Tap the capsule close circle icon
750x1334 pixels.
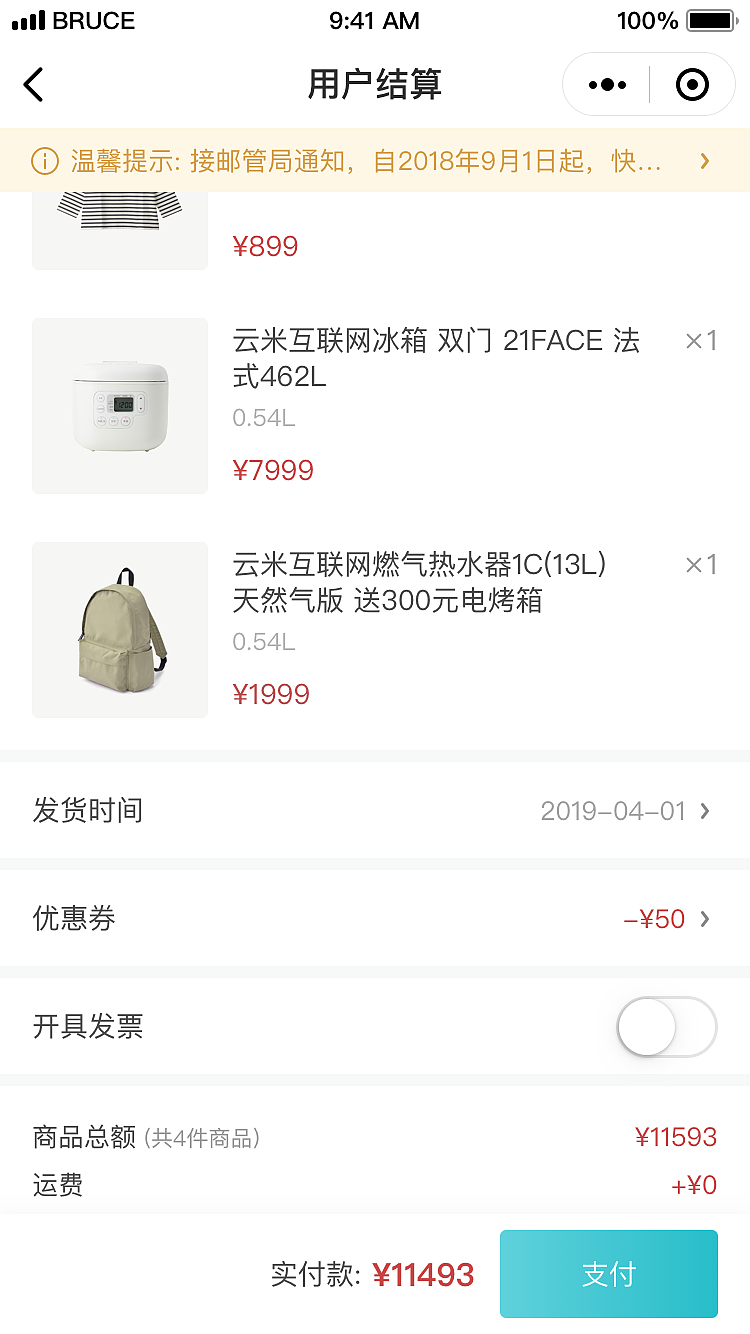coord(692,84)
